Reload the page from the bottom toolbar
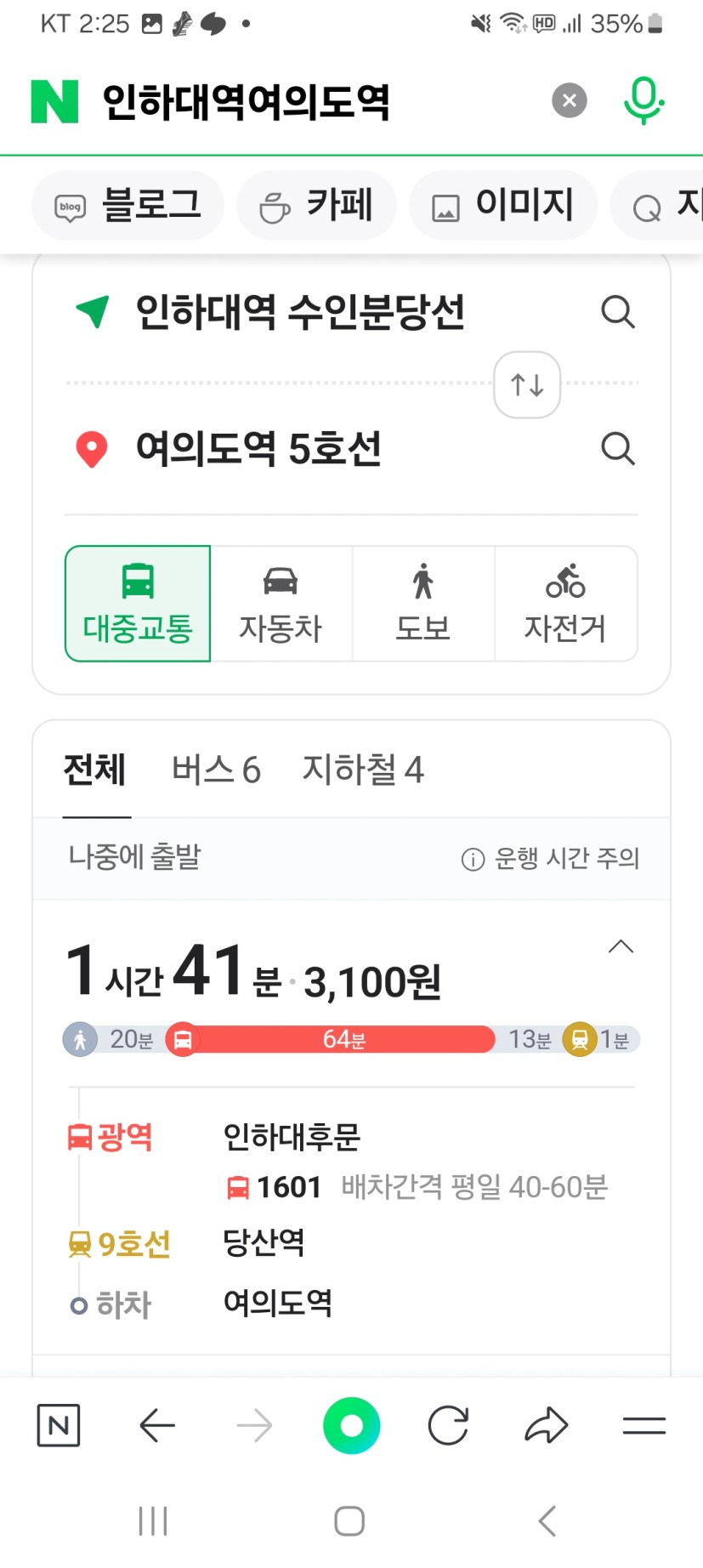Screen dimensions: 703x1568 coord(448,1426)
